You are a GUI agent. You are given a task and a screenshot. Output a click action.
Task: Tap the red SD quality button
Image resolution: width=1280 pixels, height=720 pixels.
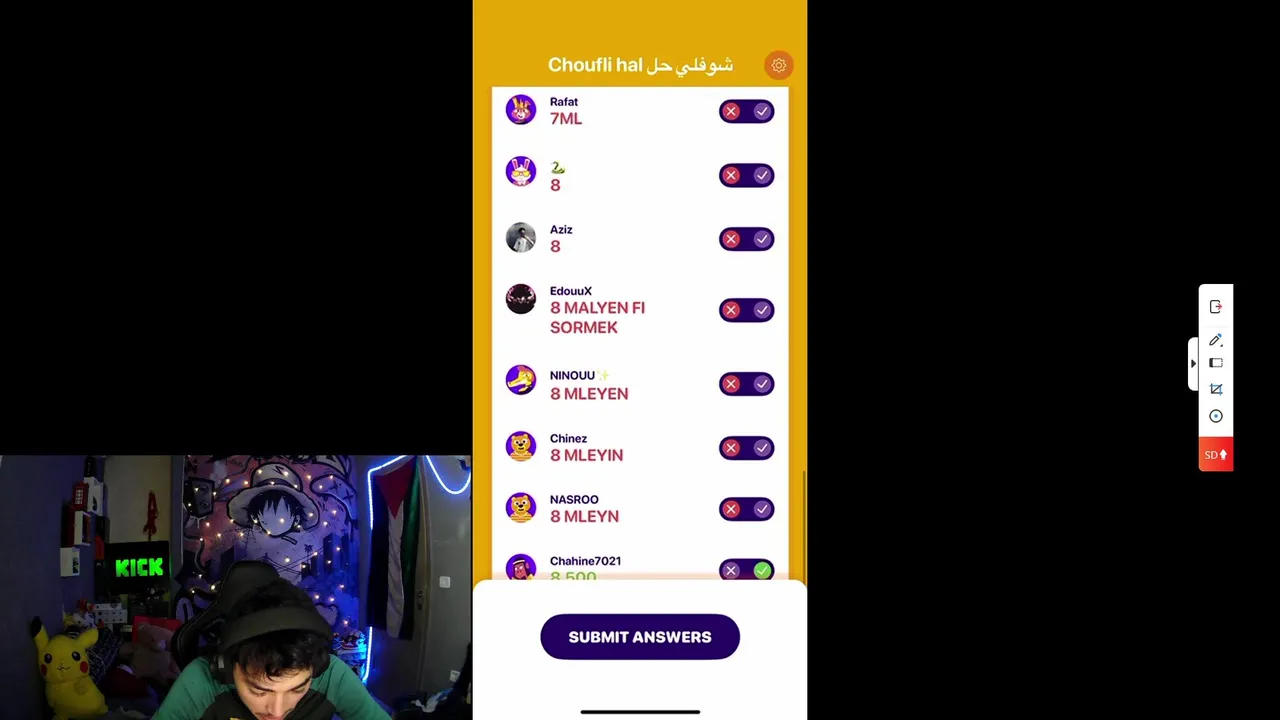(x=1215, y=455)
